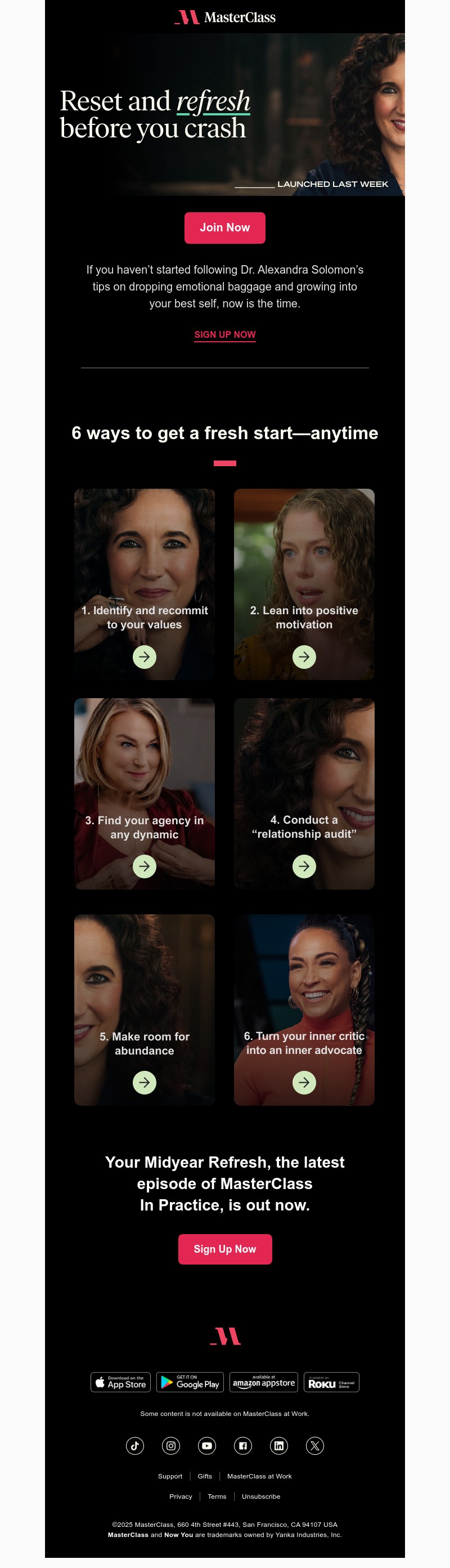Tap the Sign Up Now button
The height and width of the screenshot is (1568, 450).
point(224,1249)
